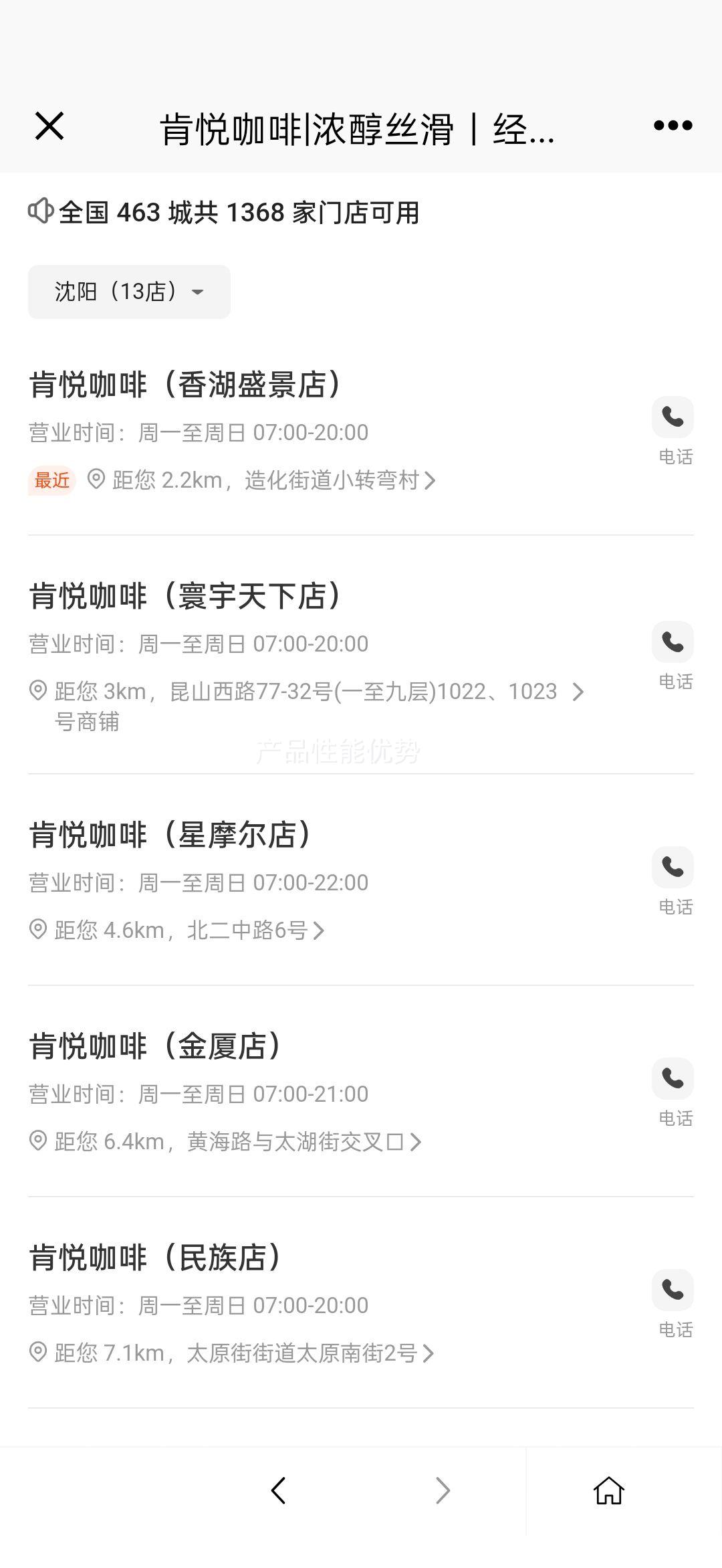Tap the home icon in bottom bar

coord(608,1490)
